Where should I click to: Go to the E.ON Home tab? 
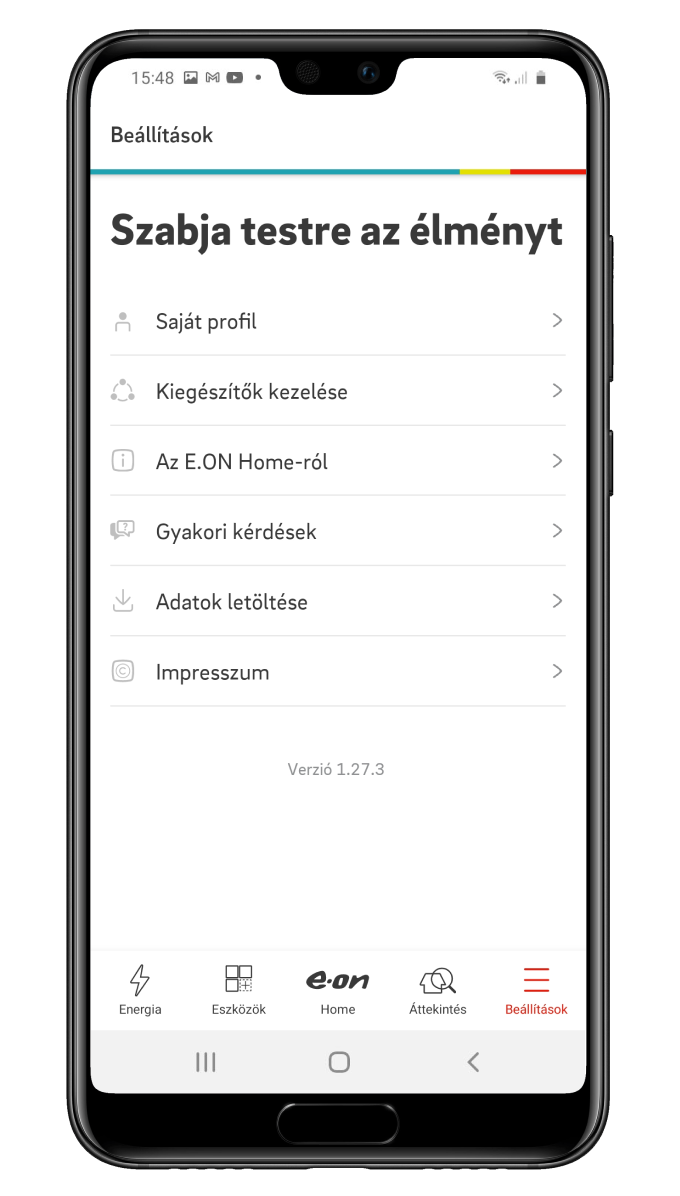coord(338,990)
